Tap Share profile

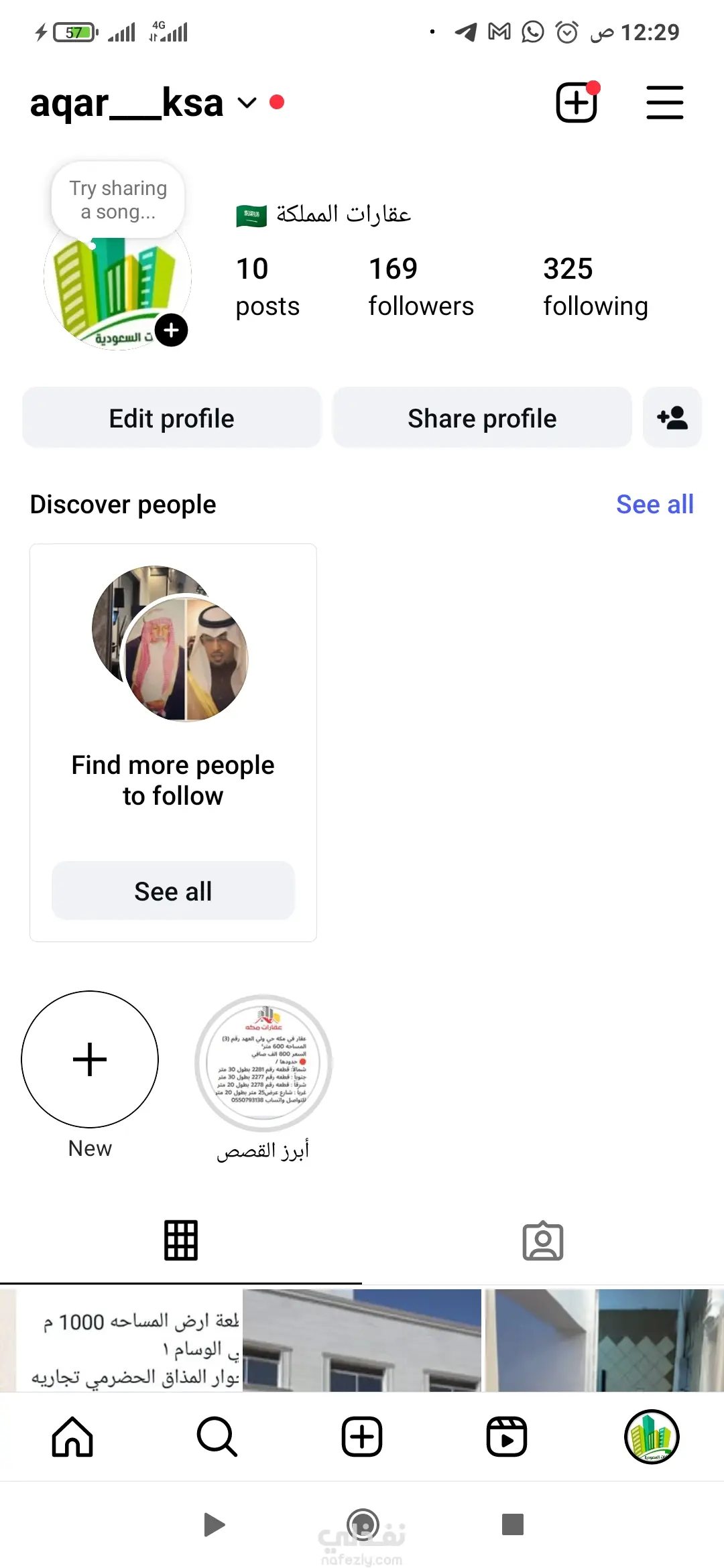coord(482,418)
